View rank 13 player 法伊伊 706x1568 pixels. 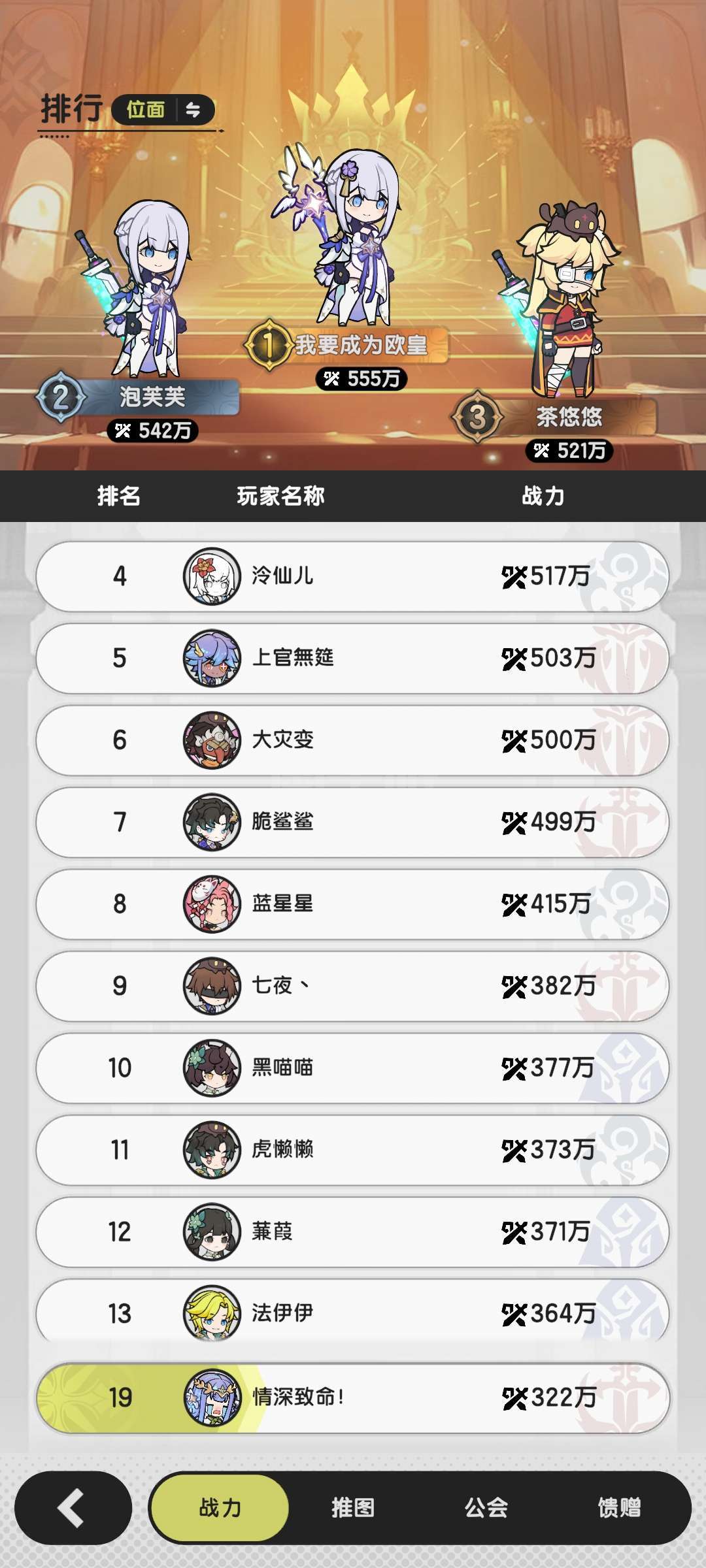point(352,1313)
